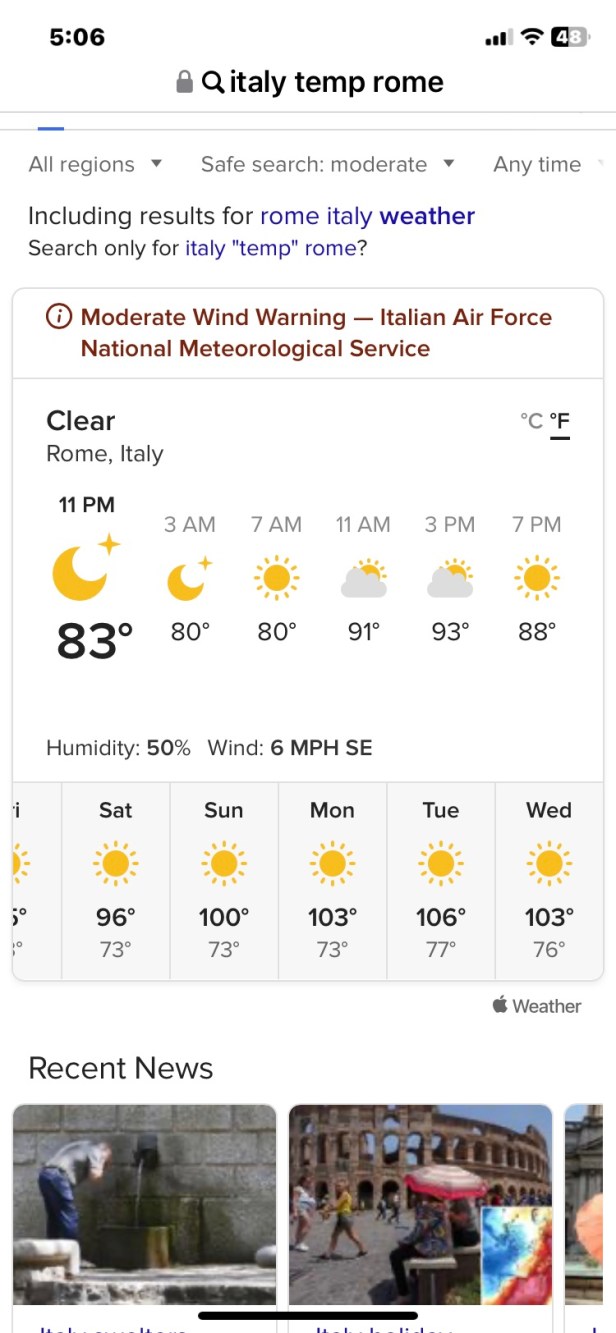View Tuesday's 106° forecast
Screen dimensions: 616x1333
click(x=441, y=880)
